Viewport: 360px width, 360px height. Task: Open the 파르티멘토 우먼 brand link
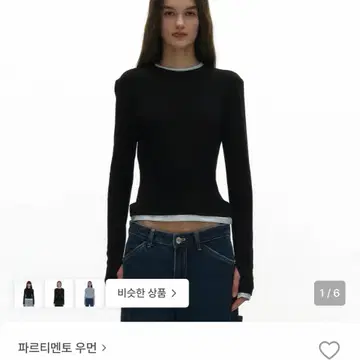click(x=62, y=348)
